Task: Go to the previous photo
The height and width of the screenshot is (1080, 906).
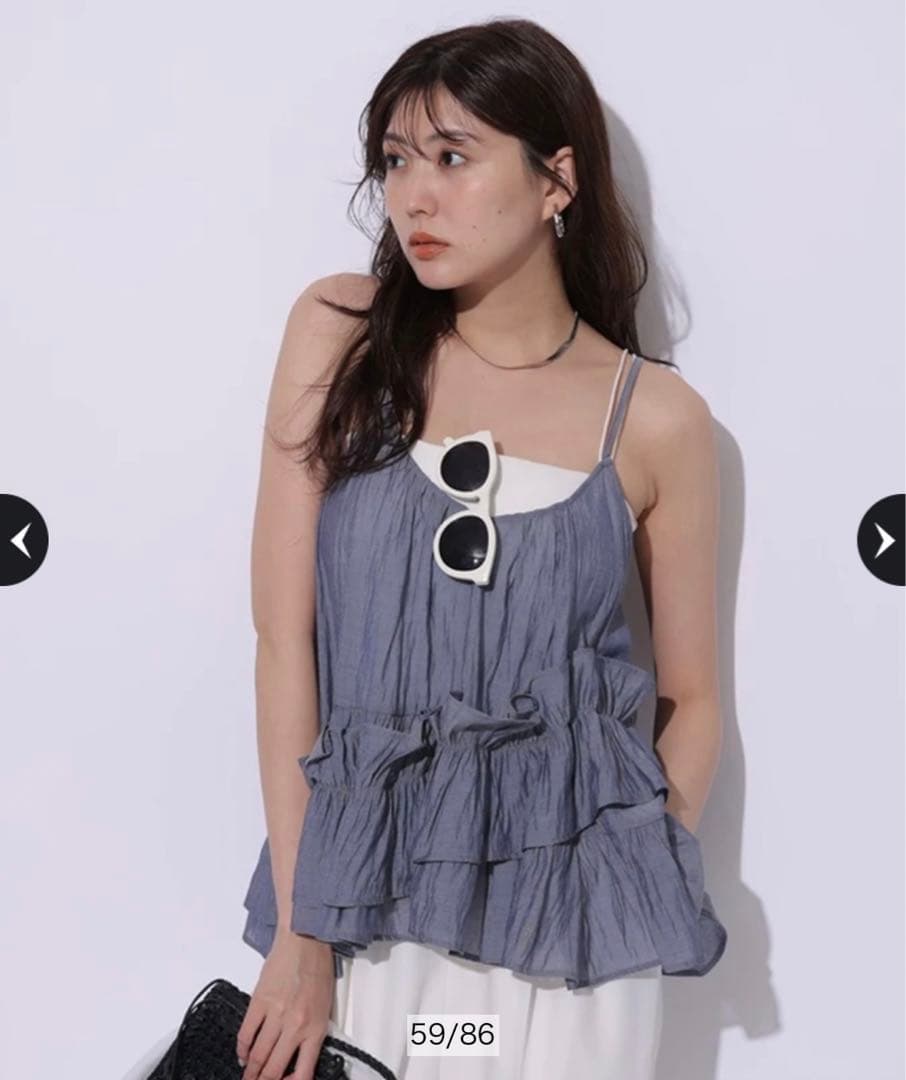Action: coord(20,540)
